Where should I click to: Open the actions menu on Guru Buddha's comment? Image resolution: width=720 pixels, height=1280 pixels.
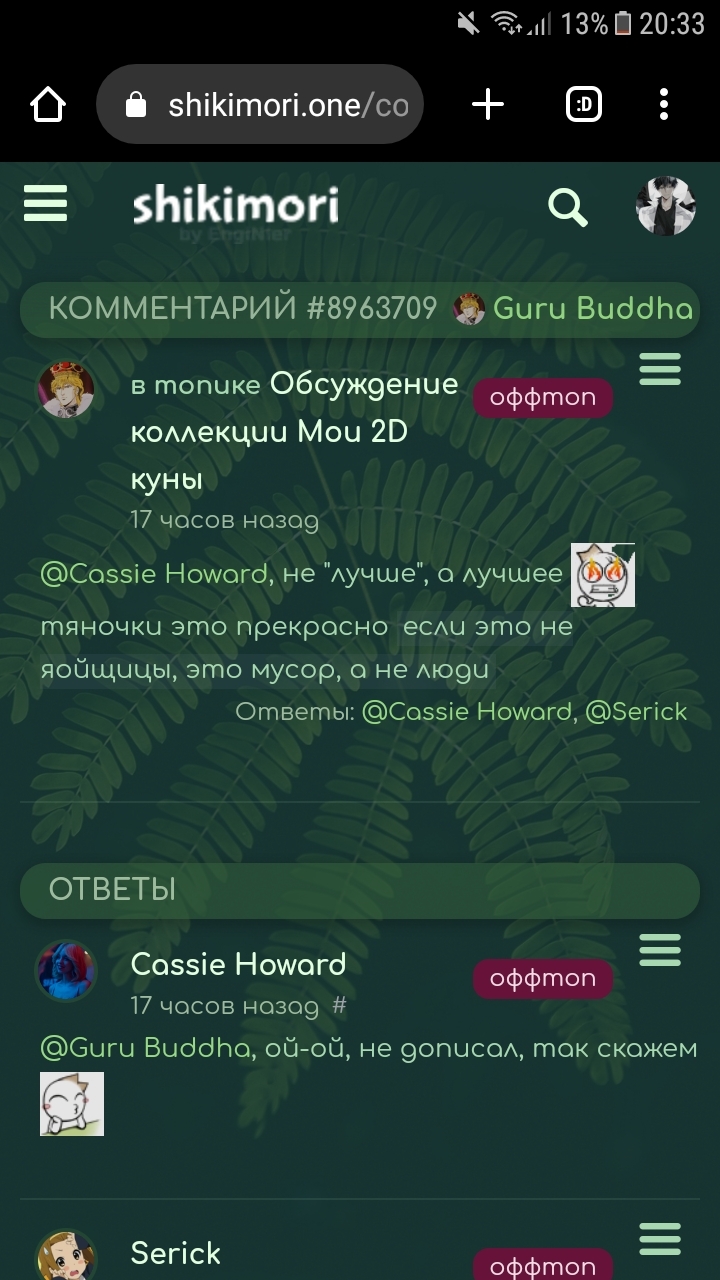coord(660,370)
